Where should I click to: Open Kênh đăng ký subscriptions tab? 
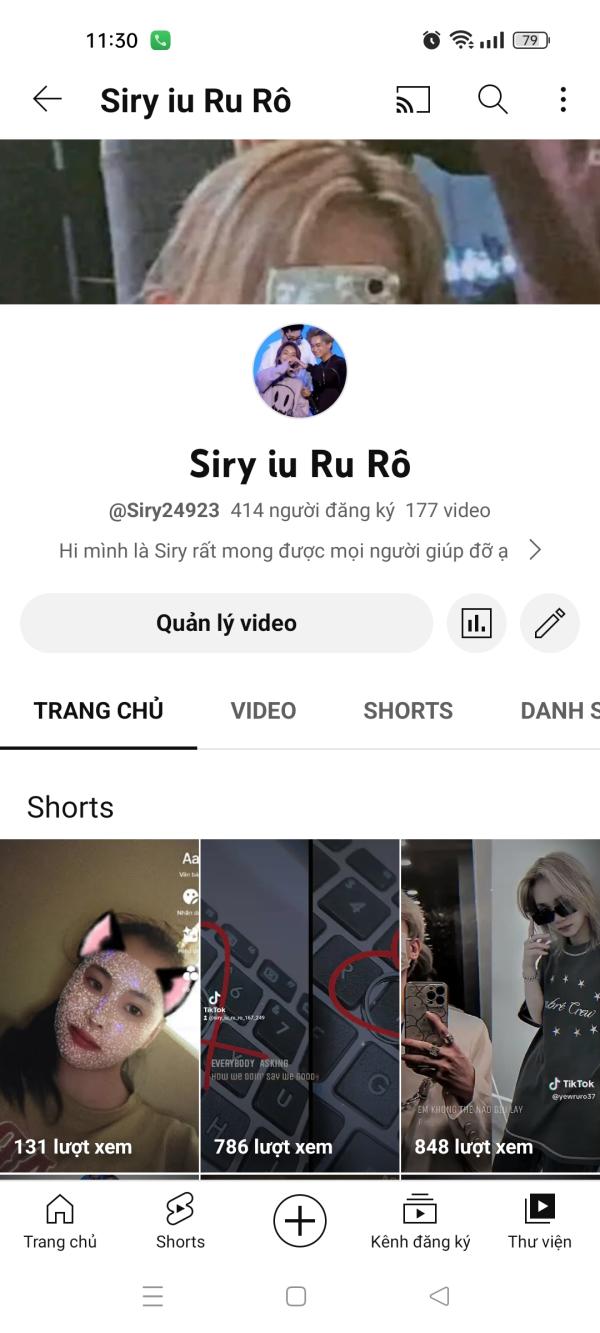(x=420, y=1222)
